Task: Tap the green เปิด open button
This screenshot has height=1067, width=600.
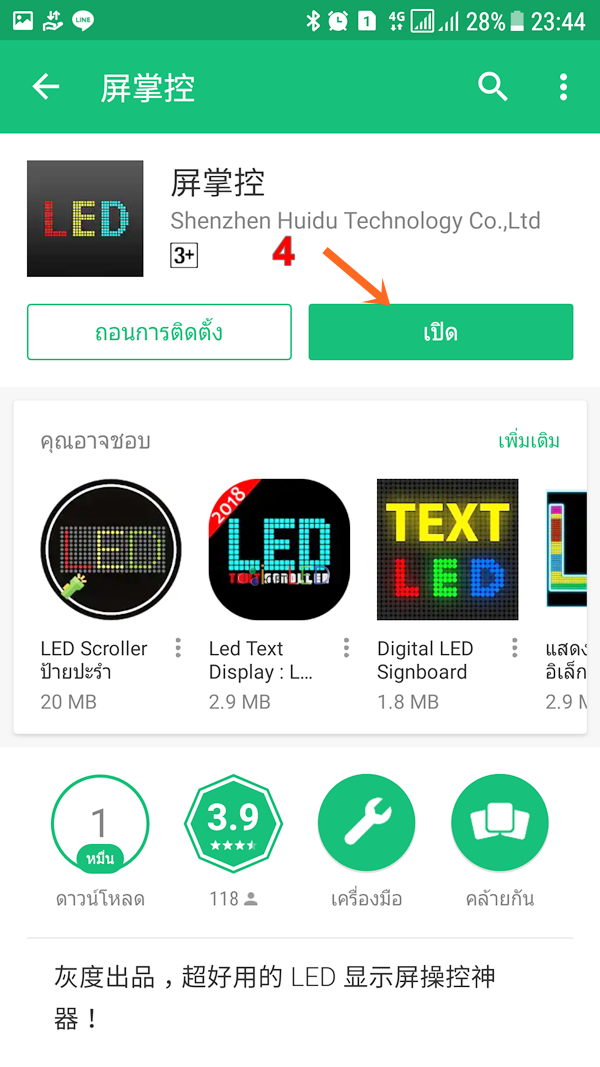Action: 440,332
